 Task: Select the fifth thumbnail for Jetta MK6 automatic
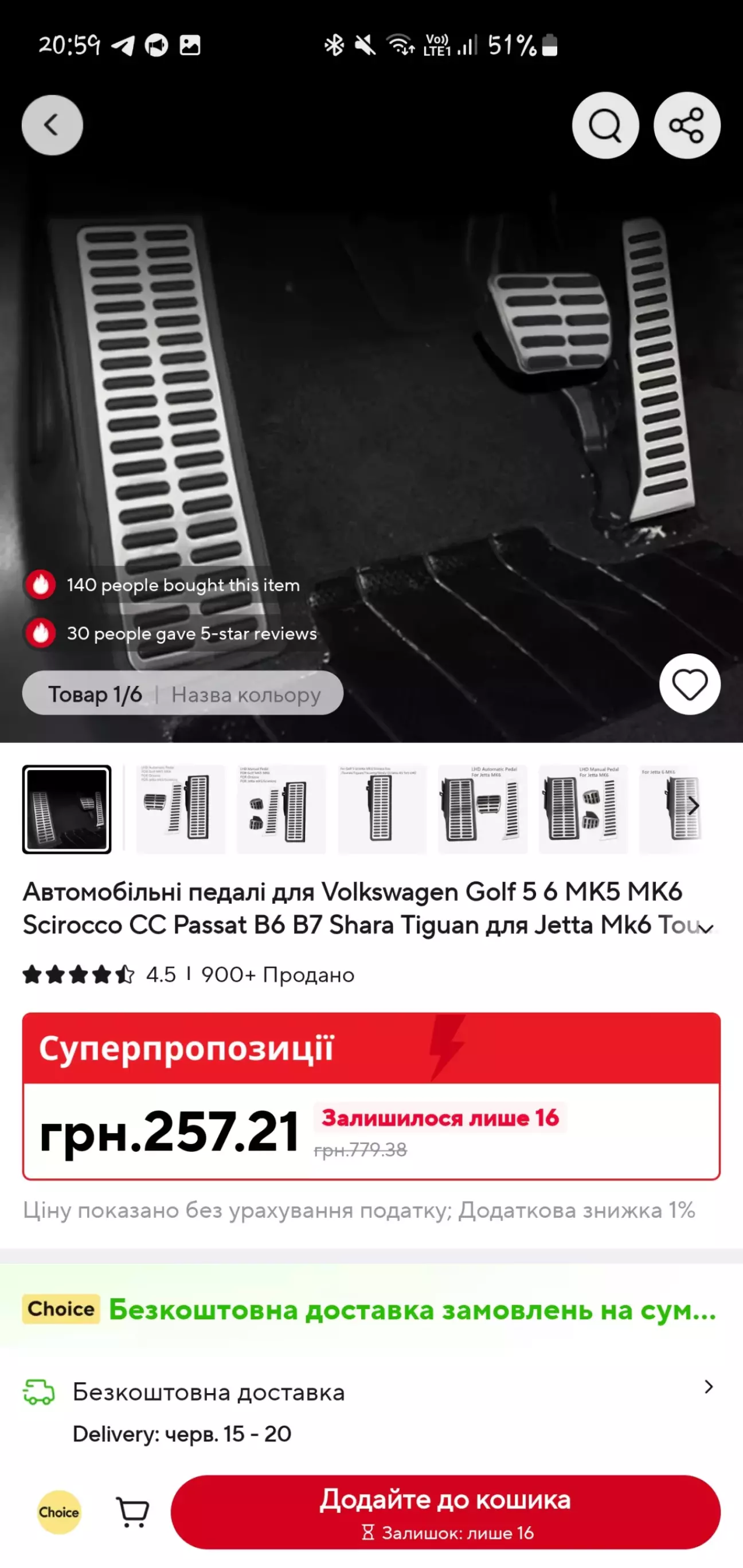[x=482, y=810]
